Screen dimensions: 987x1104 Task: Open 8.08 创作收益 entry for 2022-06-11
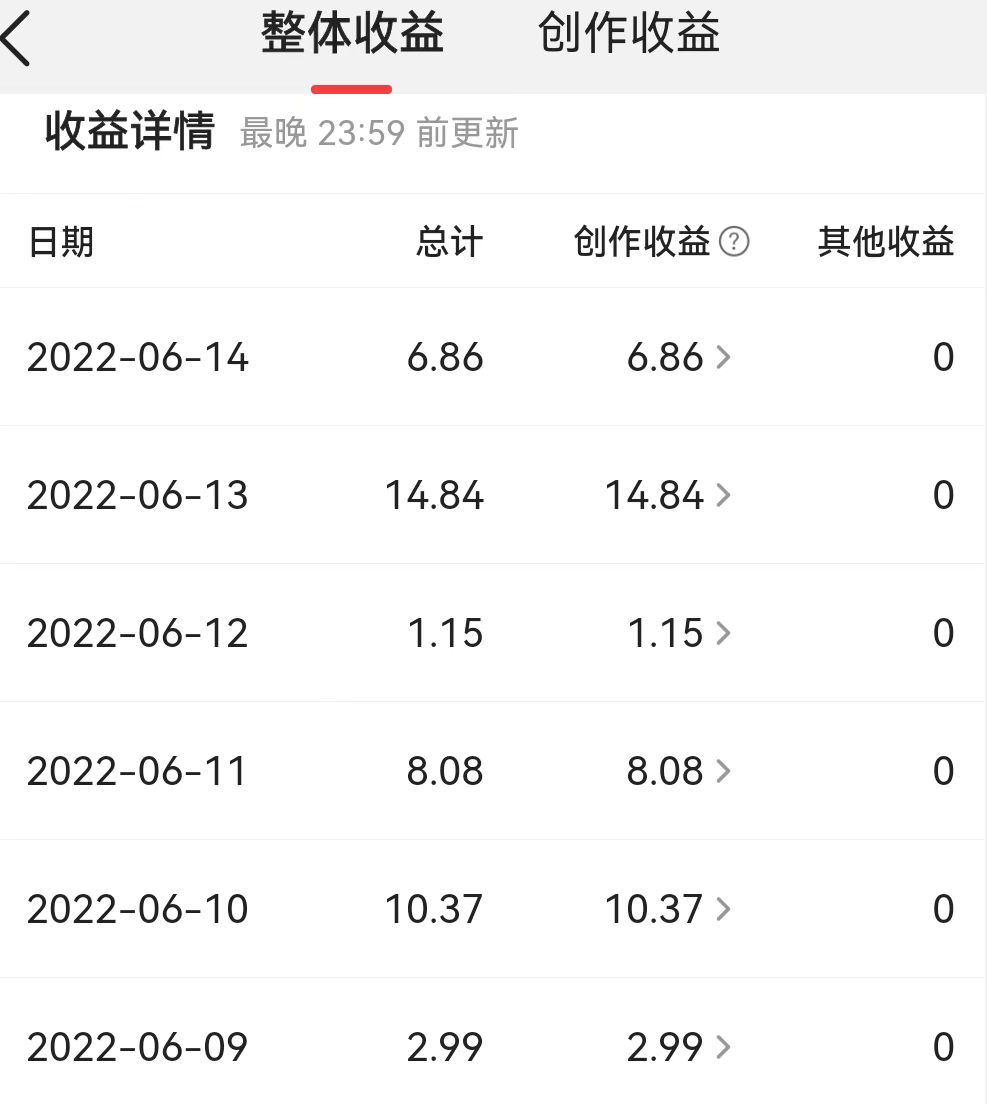678,771
